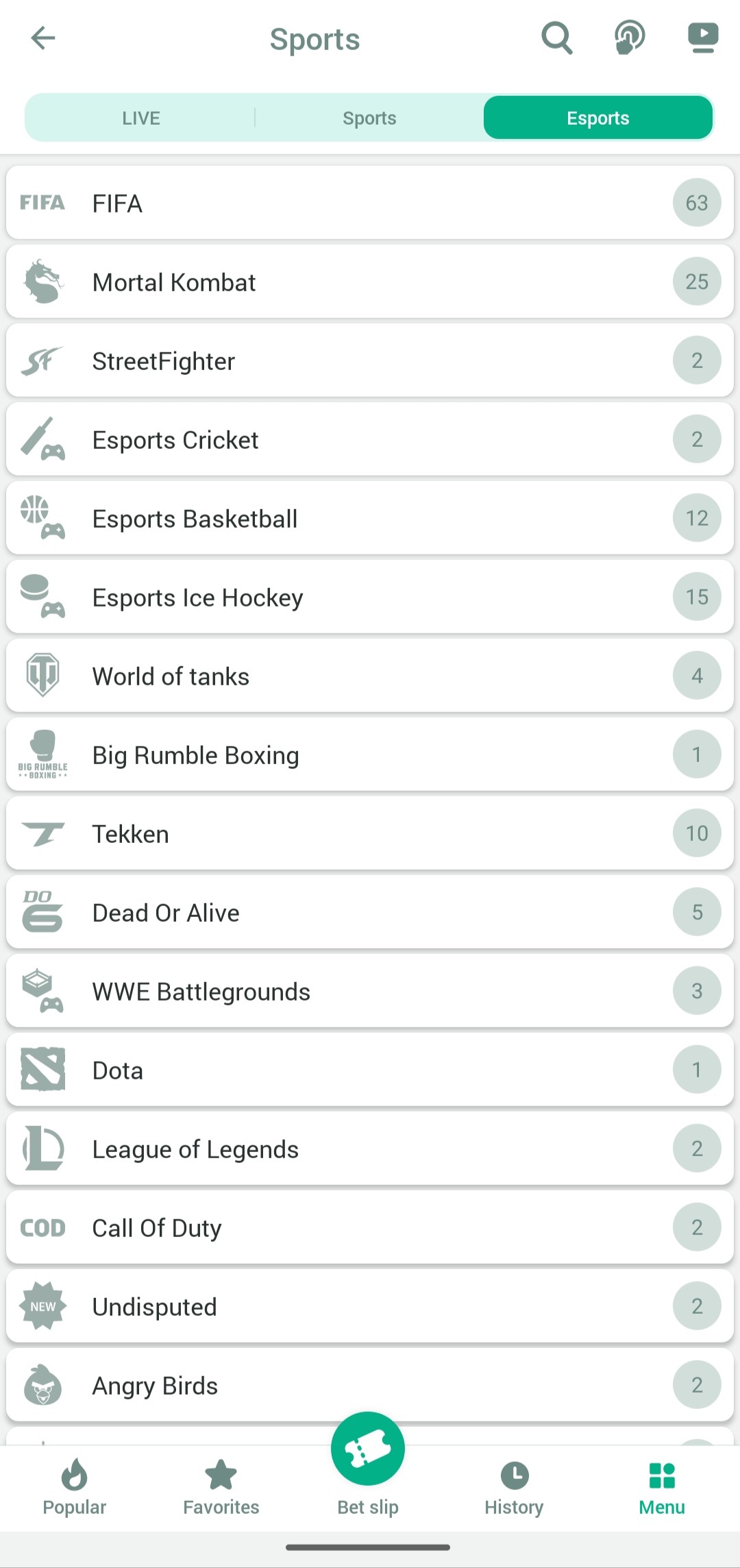740x1568 pixels.
Task: Go back using the top arrow
Action: [x=42, y=38]
